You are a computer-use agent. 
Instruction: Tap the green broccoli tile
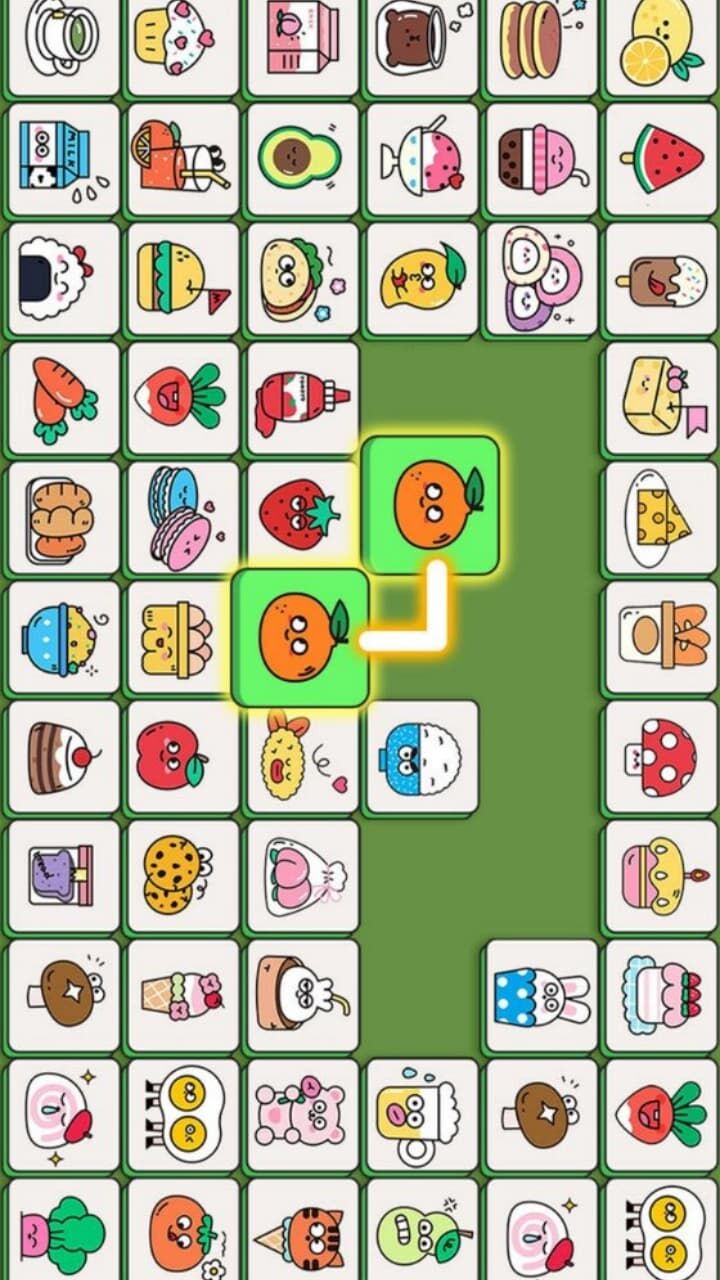point(63,1233)
